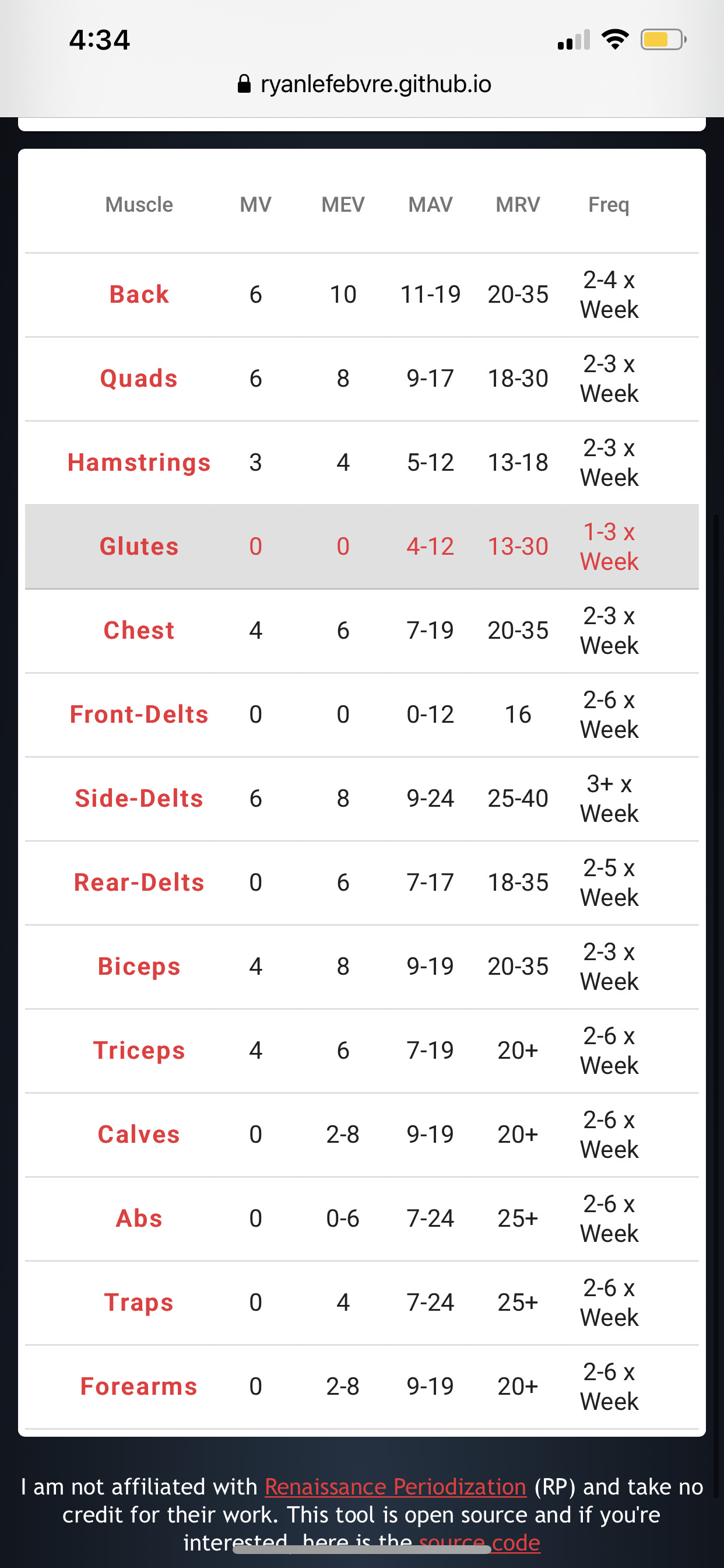Image resolution: width=724 pixels, height=1568 pixels.
Task: Select the Triceps muscle name
Action: pyautogui.click(x=139, y=1051)
